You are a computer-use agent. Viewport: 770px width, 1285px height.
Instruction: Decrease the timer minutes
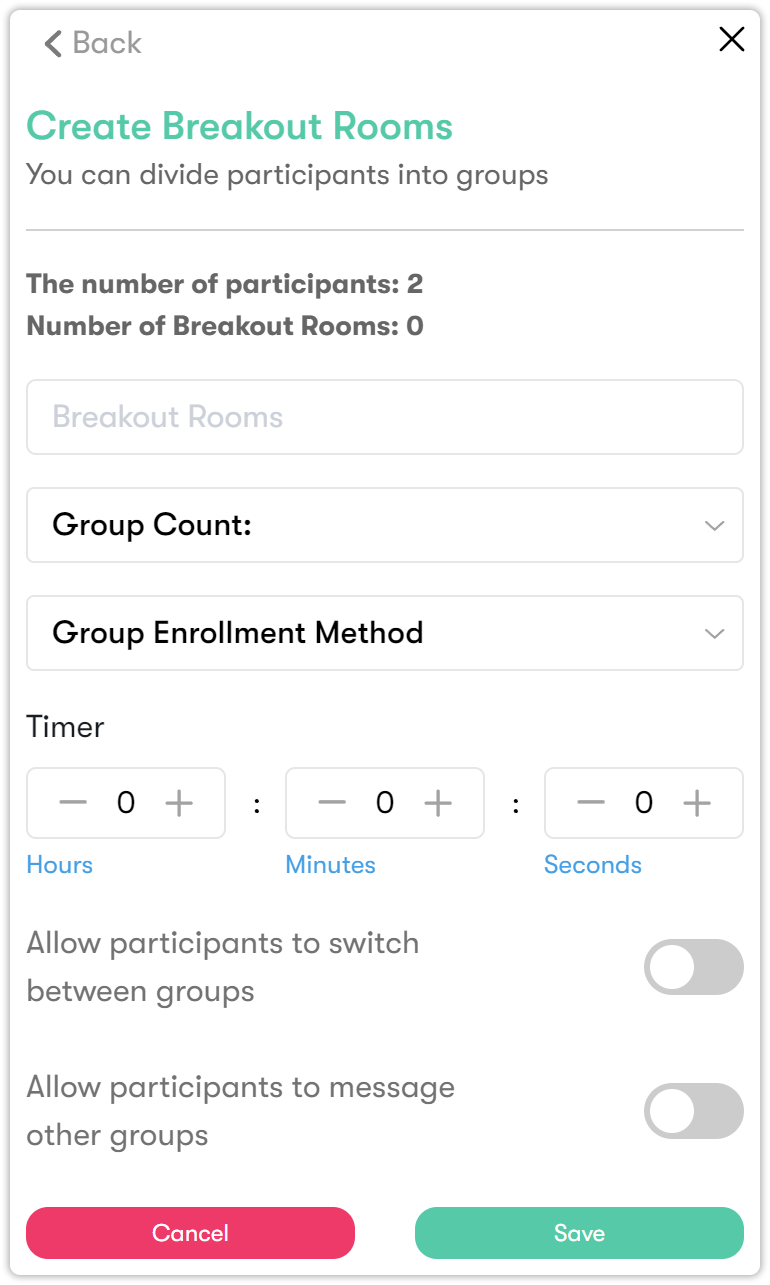[332, 803]
